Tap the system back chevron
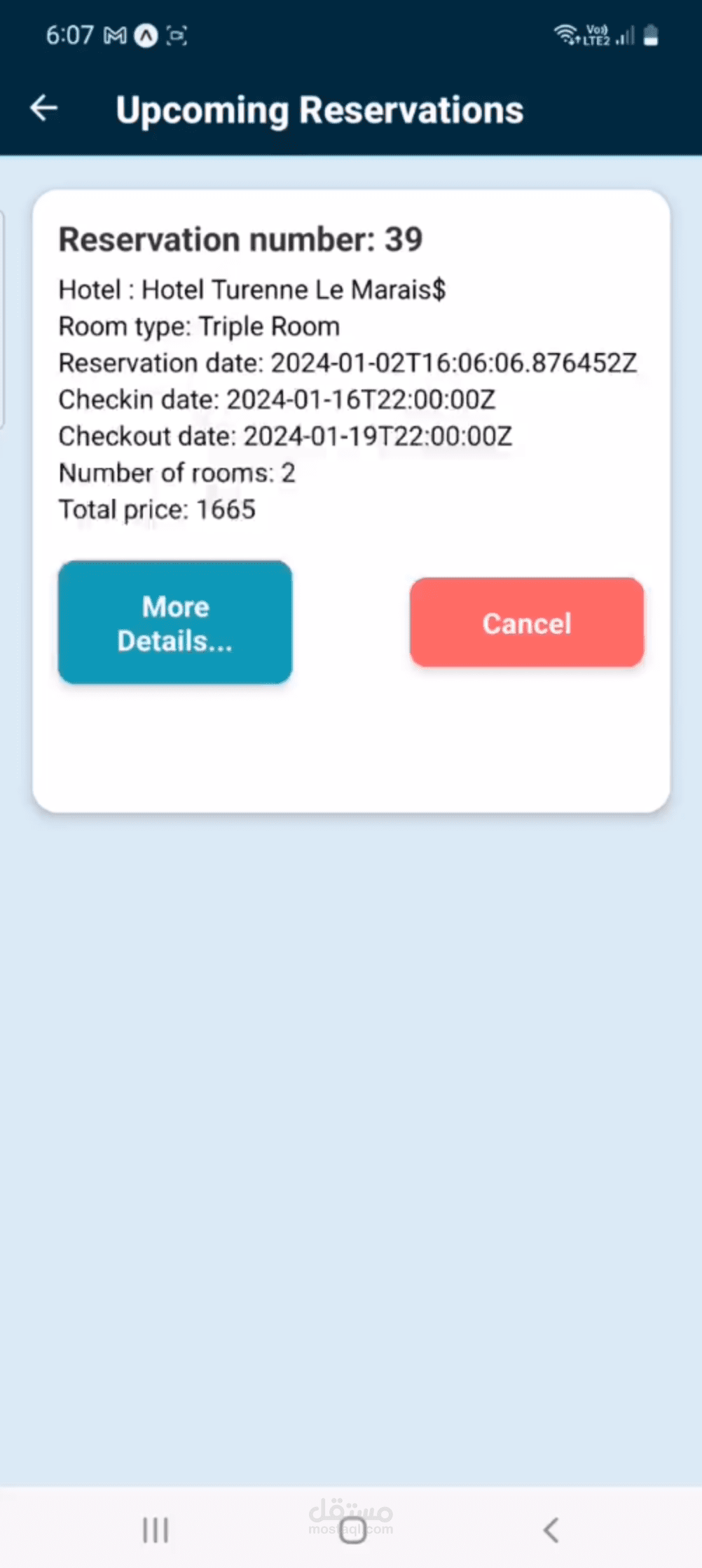 coord(551,1530)
